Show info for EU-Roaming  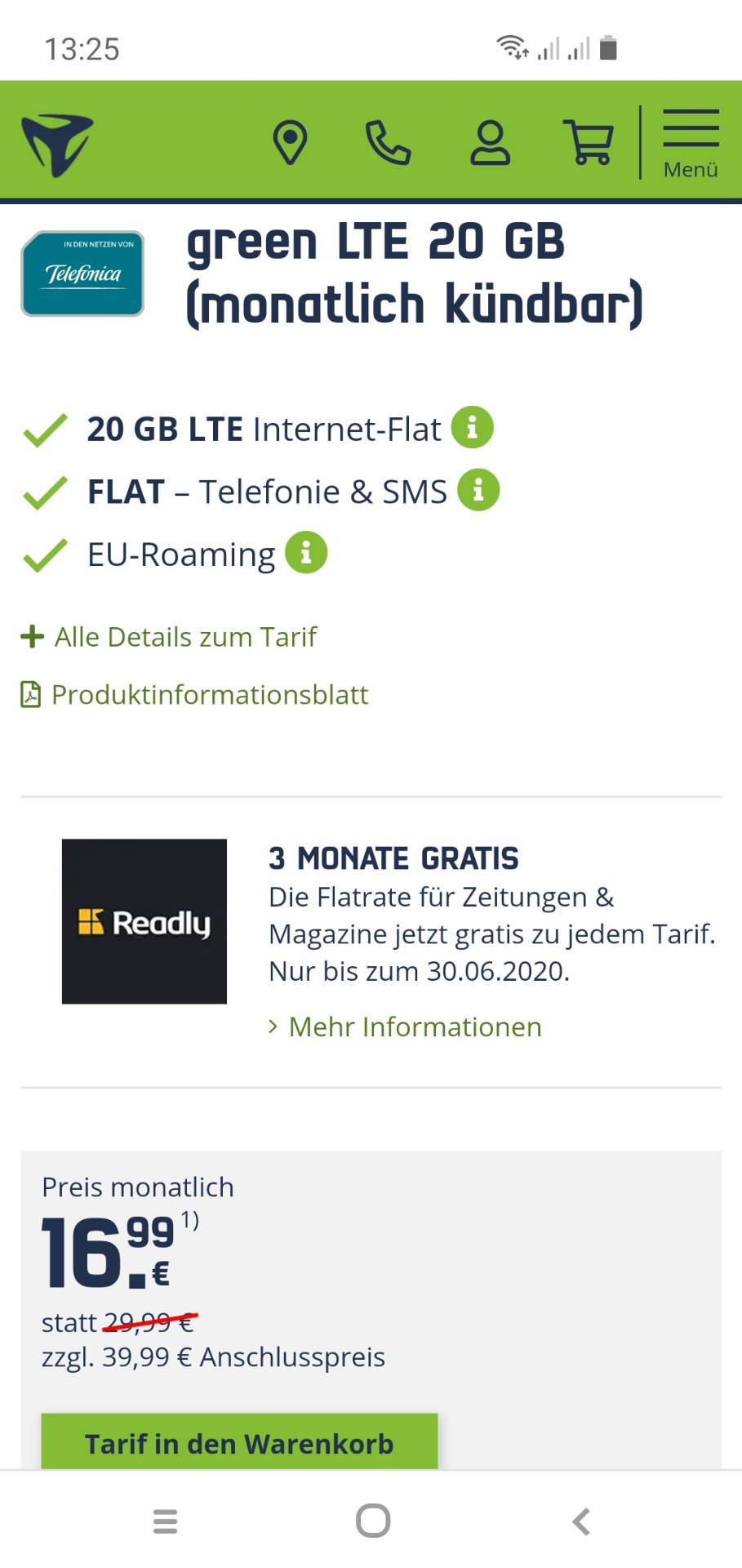click(306, 553)
